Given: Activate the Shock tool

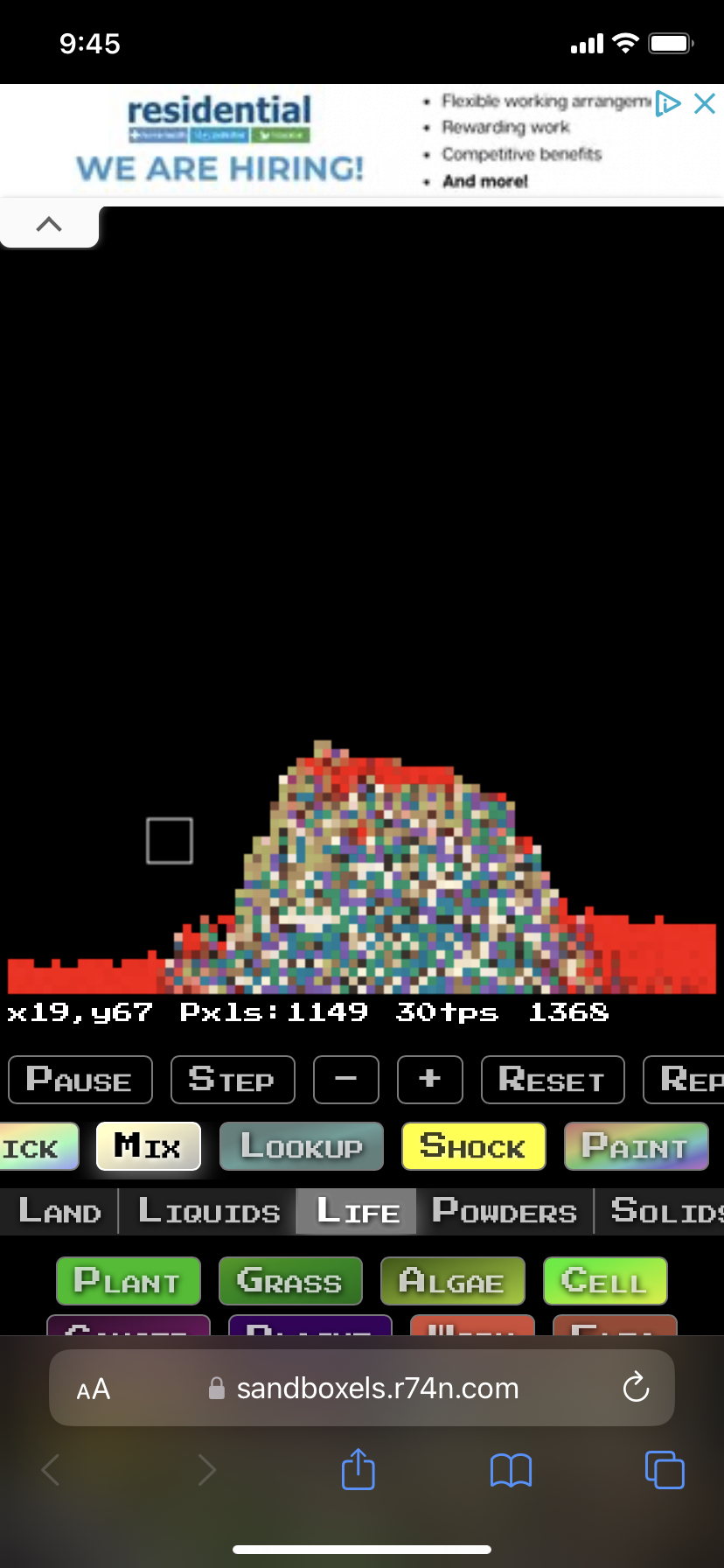Looking at the screenshot, I should (x=473, y=1146).
